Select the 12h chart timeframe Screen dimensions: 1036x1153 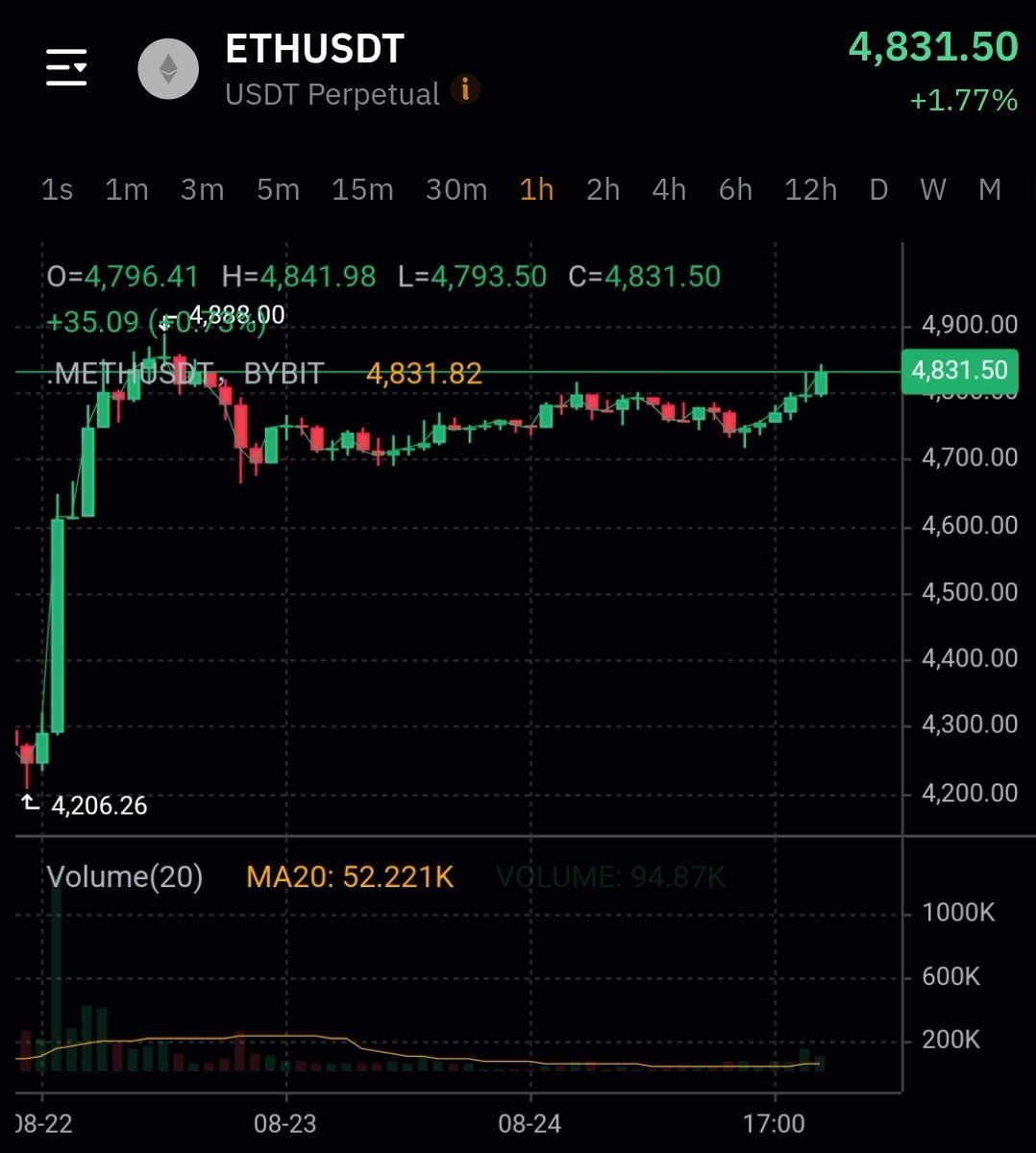(x=810, y=190)
